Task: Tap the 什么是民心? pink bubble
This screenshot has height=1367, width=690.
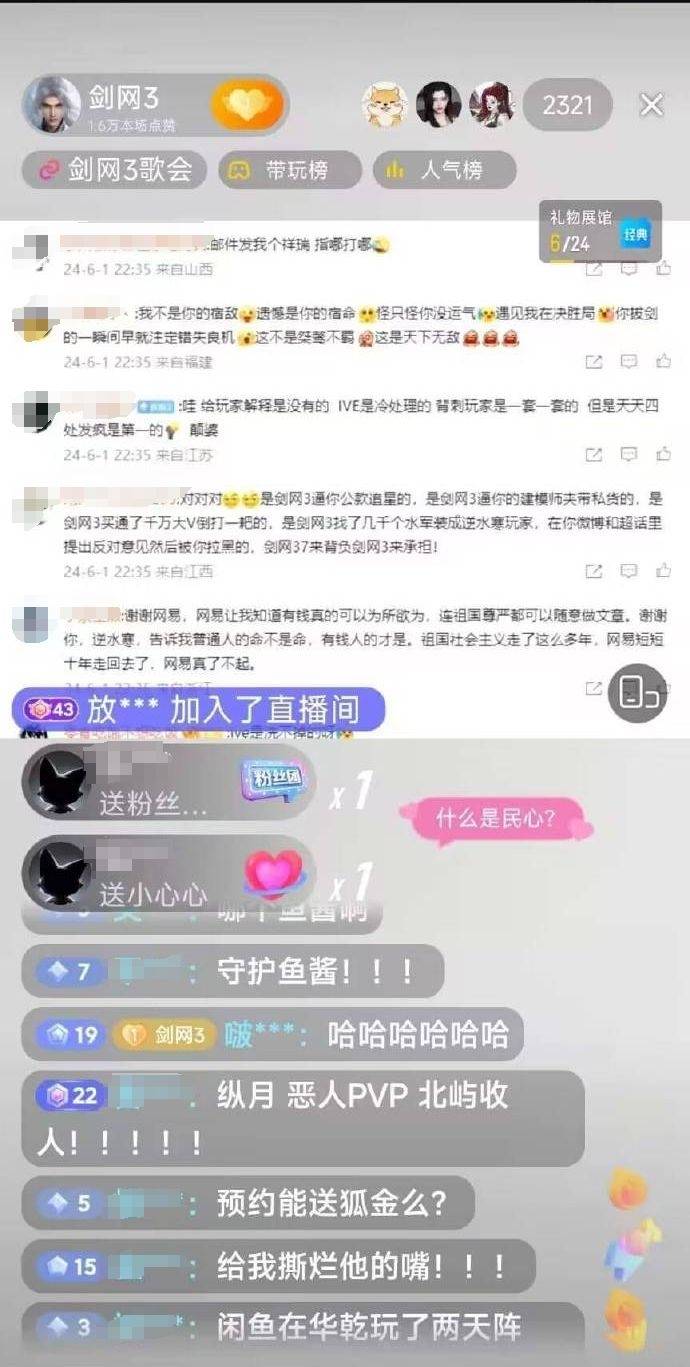Action: click(496, 820)
